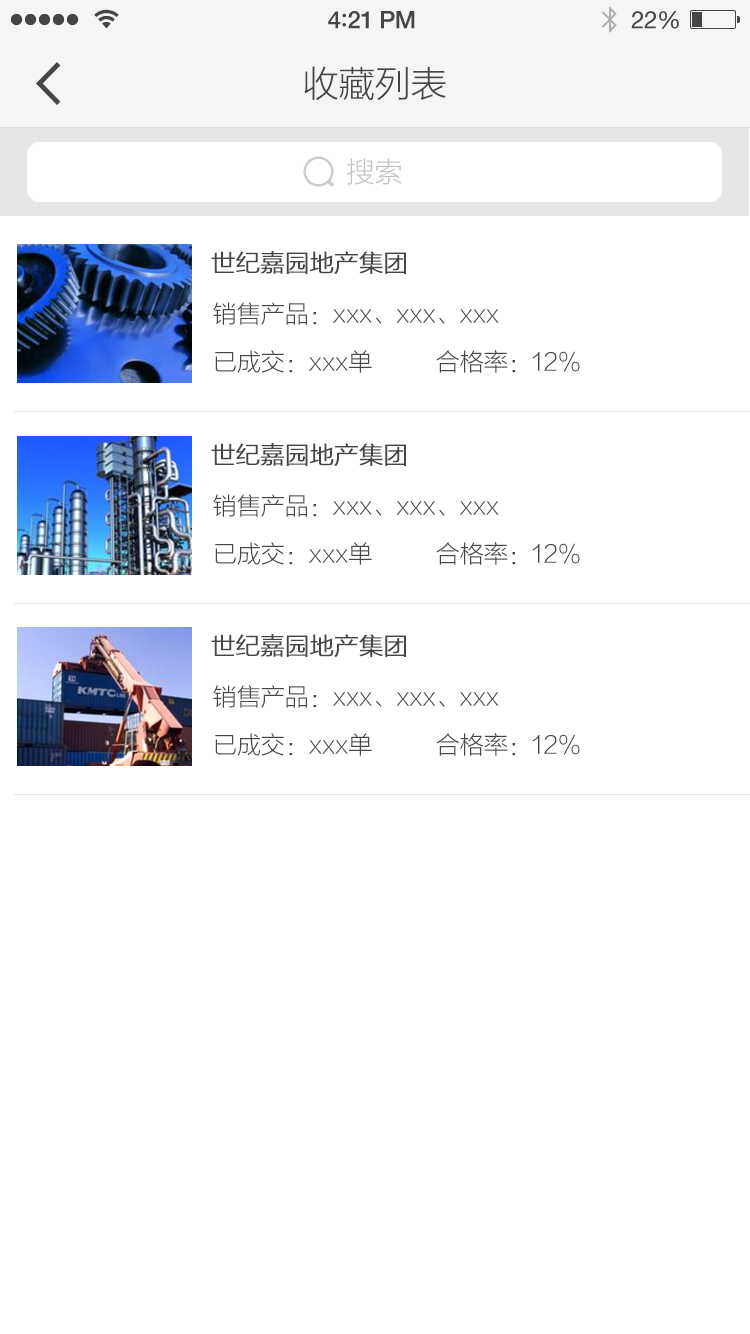Tap the 搜索 search field

(374, 172)
